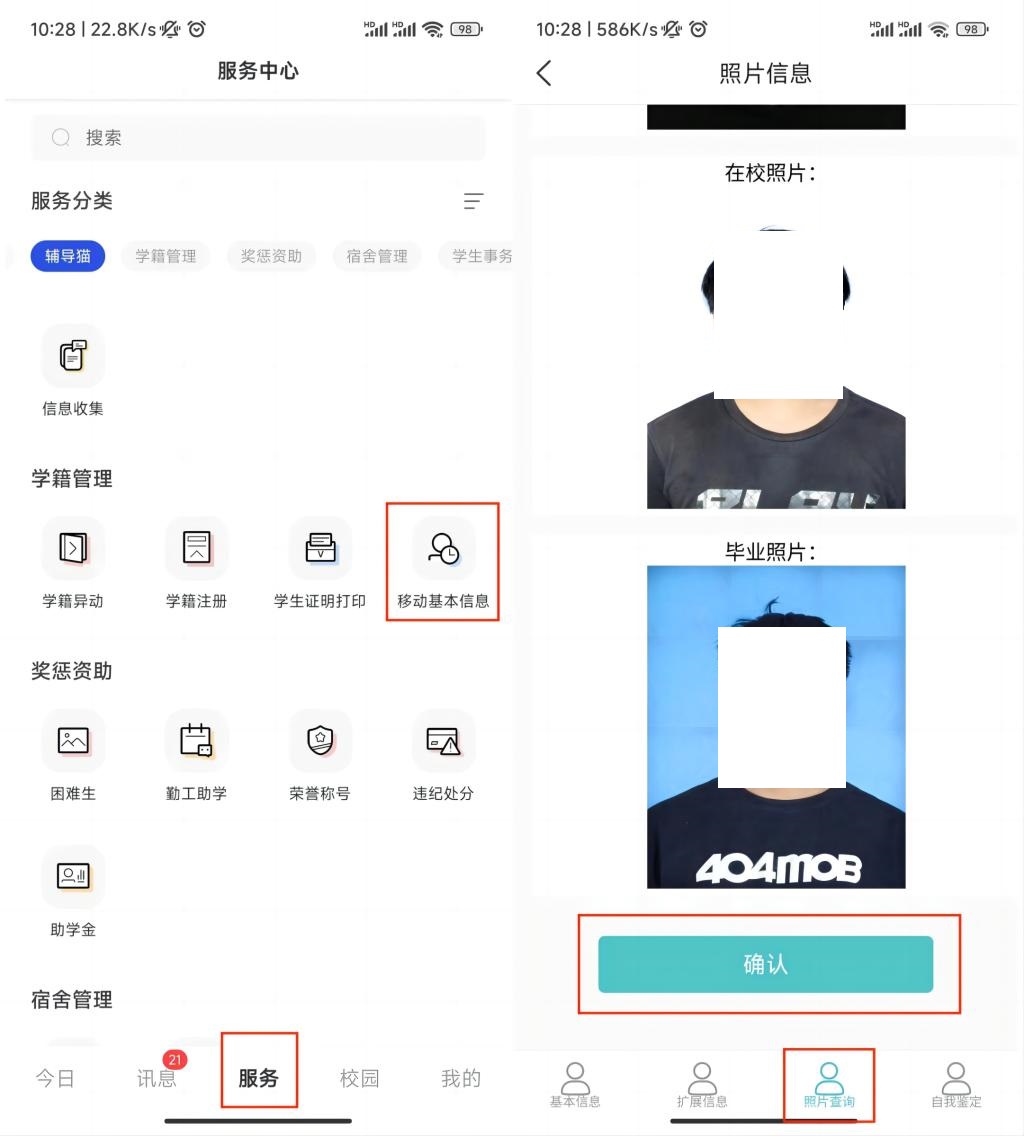Switch to the 讯息 tab
1024x1136 pixels.
(157, 1077)
